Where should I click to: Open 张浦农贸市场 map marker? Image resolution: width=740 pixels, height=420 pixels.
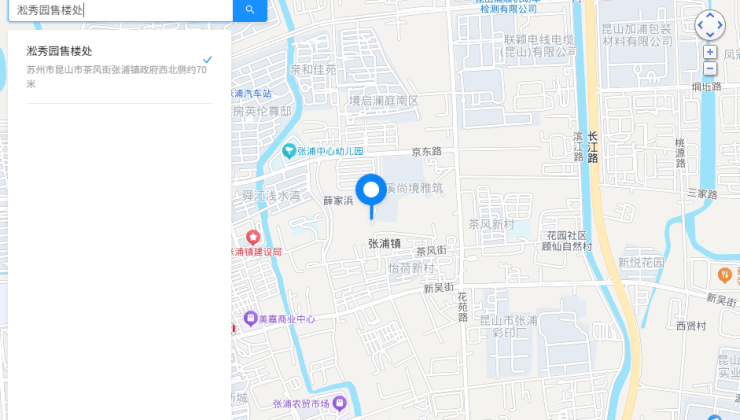pos(340,403)
